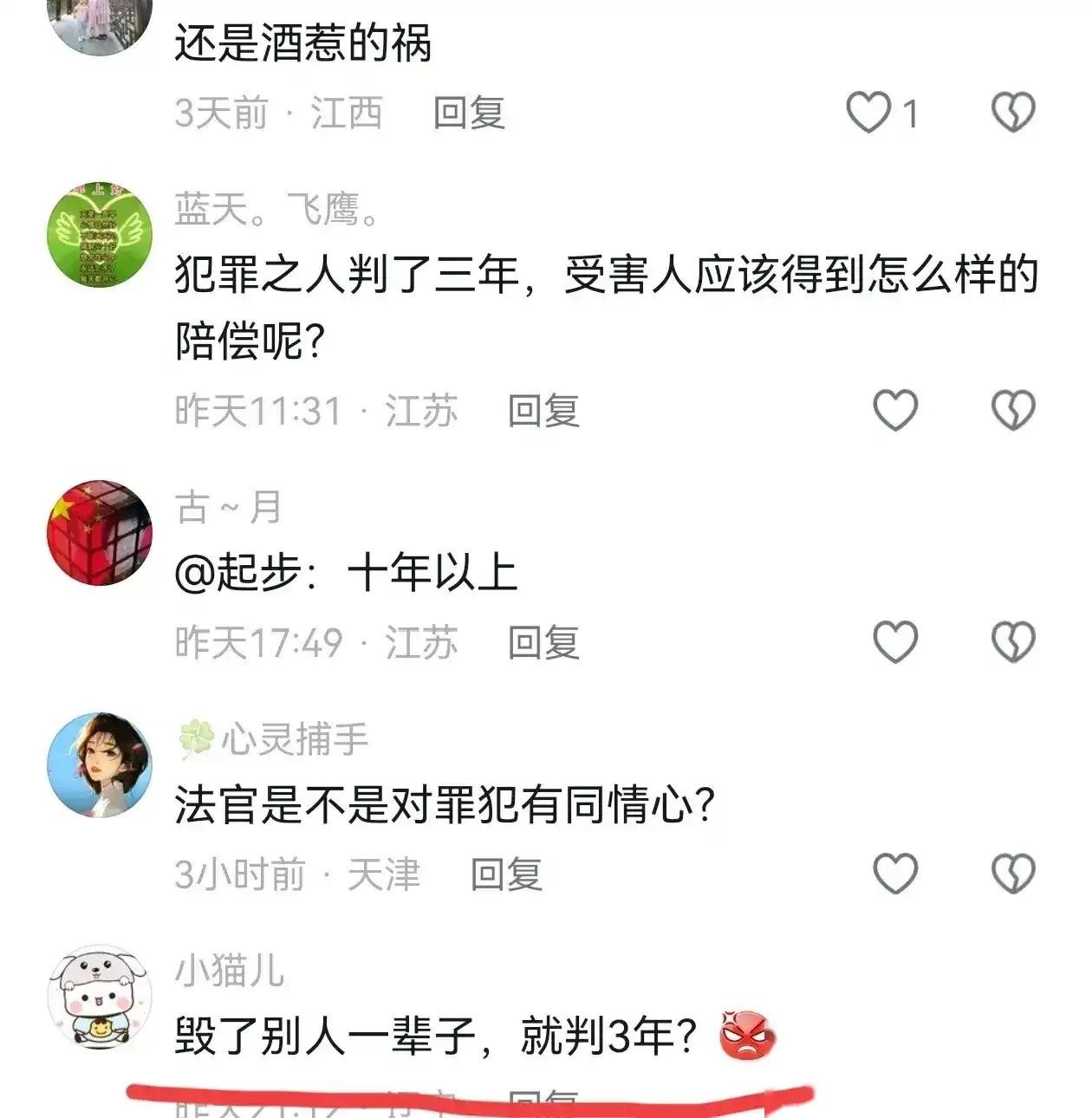Dislike 蓝天。飞鹰。's comment

pyautogui.click(x=1013, y=410)
